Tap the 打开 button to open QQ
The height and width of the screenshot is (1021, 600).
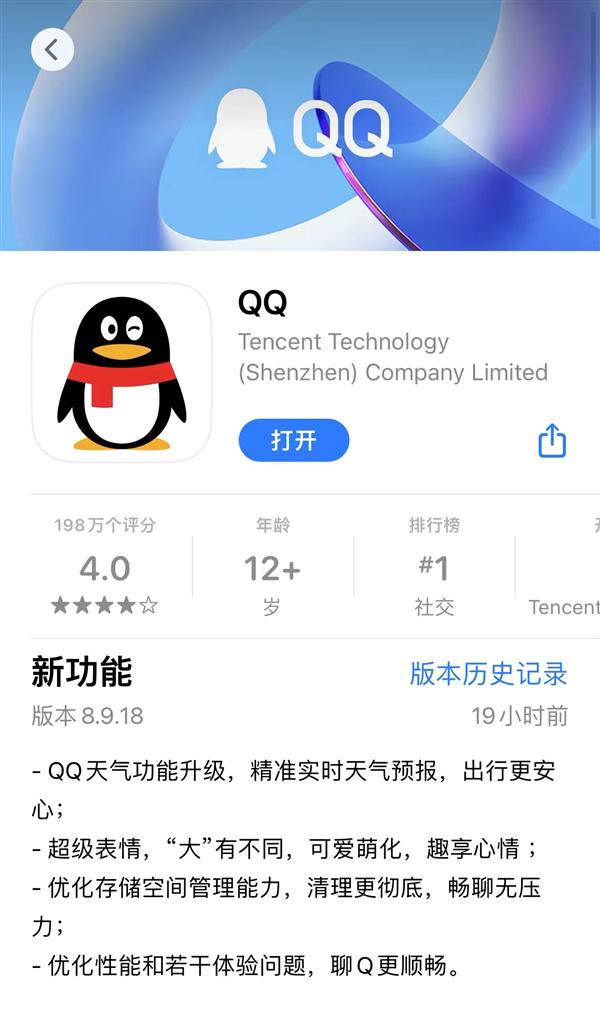(x=293, y=440)
